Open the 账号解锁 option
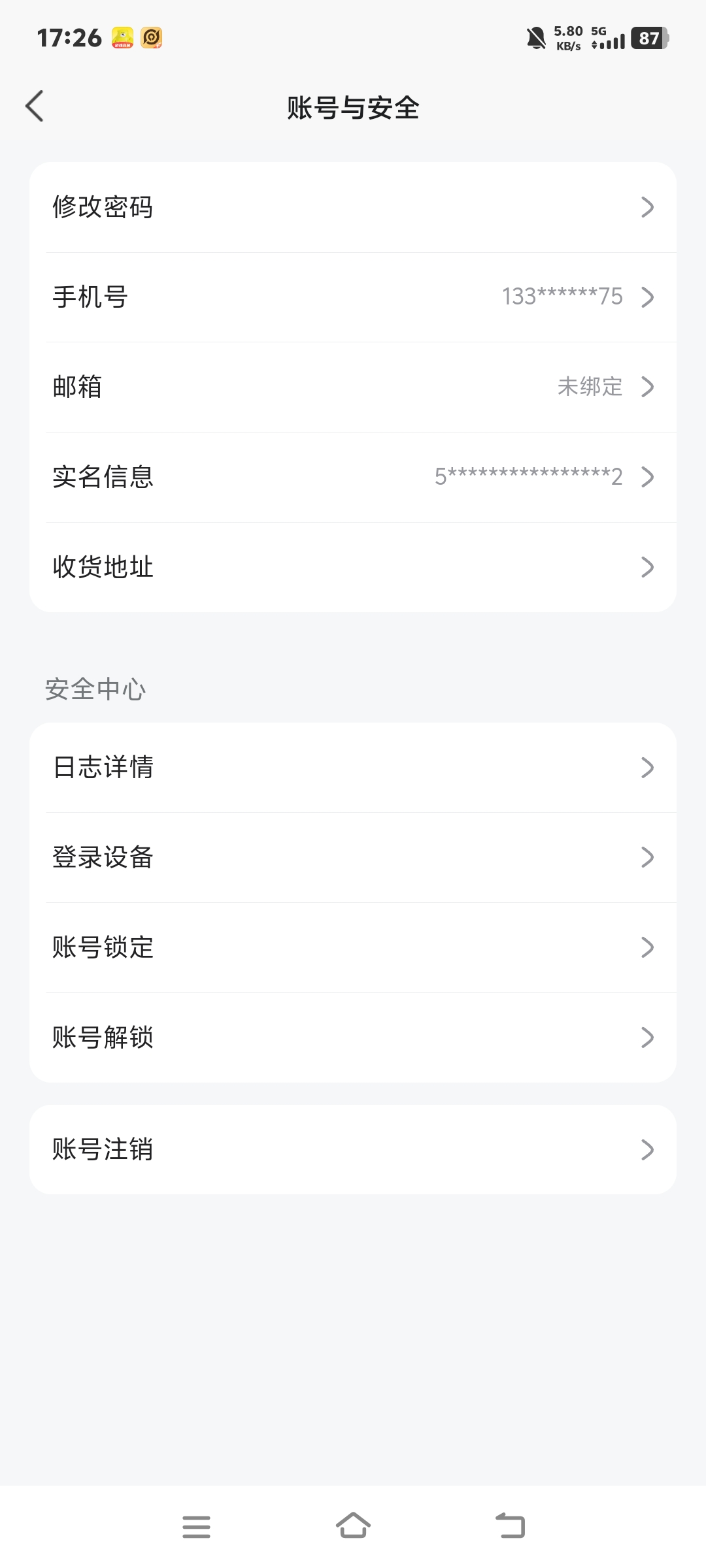 click(353, 1037)
